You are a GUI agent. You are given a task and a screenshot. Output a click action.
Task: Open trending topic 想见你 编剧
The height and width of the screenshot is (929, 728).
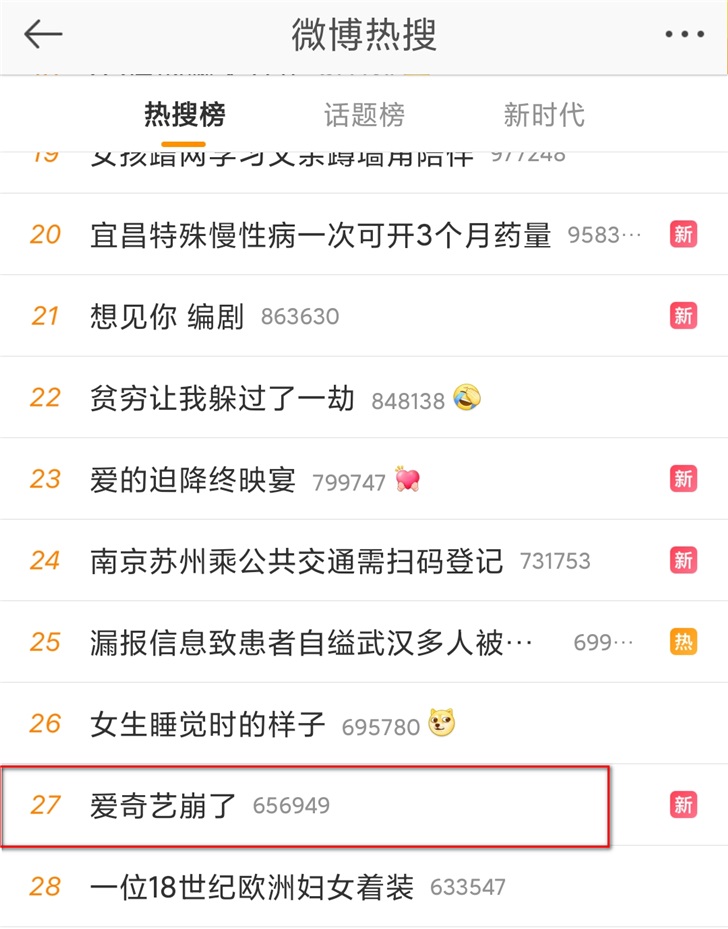167,316
